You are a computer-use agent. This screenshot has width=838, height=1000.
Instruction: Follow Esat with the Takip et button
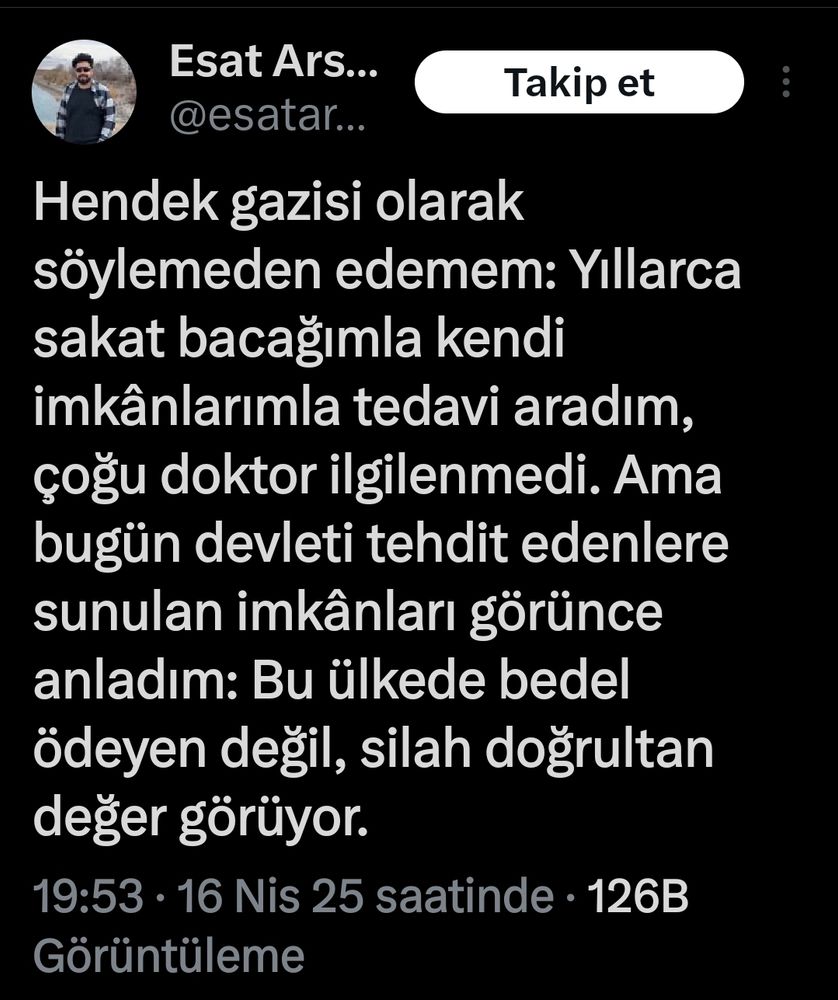[579, 83]
